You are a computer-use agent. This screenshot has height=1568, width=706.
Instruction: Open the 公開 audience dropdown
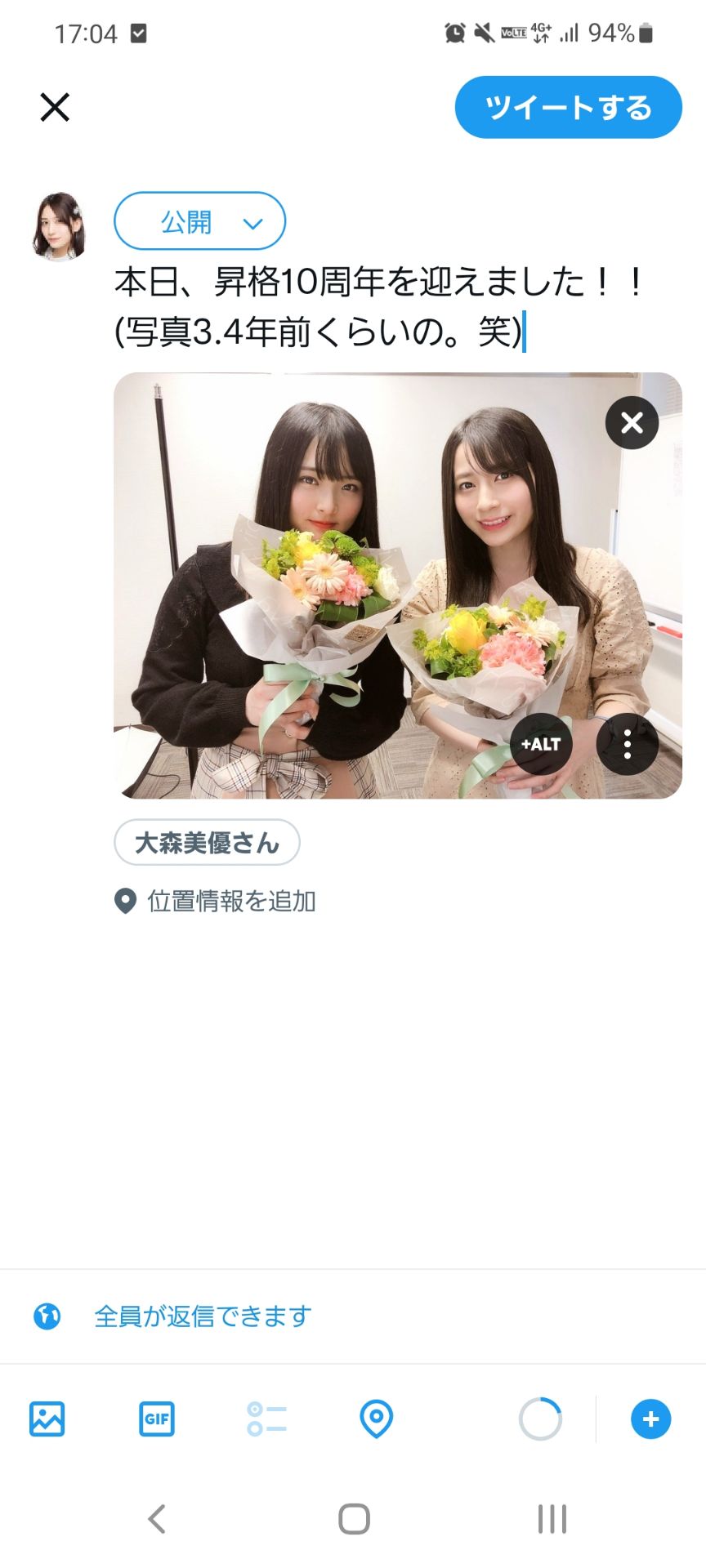(x=199, y=221)
